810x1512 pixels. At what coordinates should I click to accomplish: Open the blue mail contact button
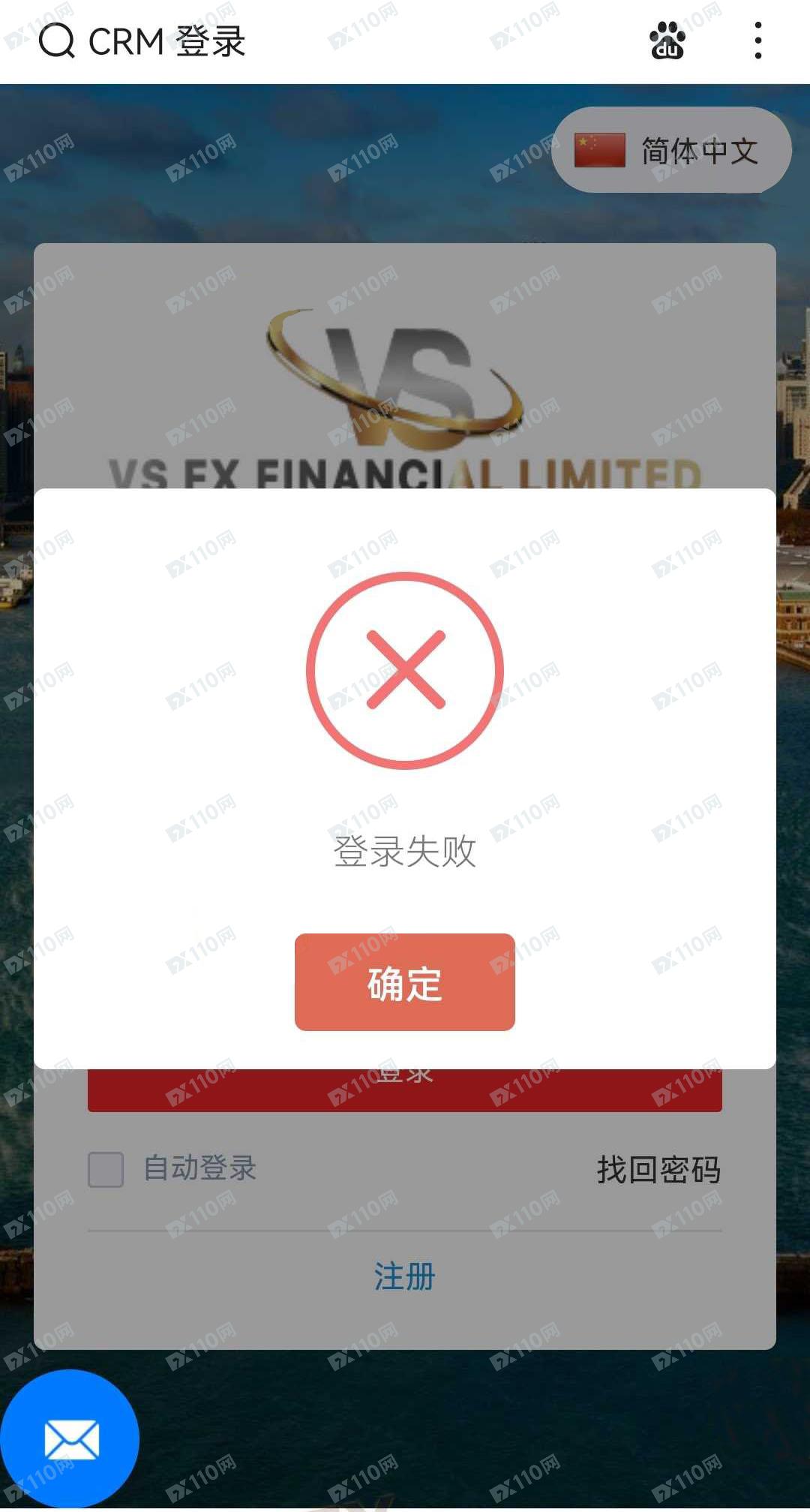coord(70,1439)
